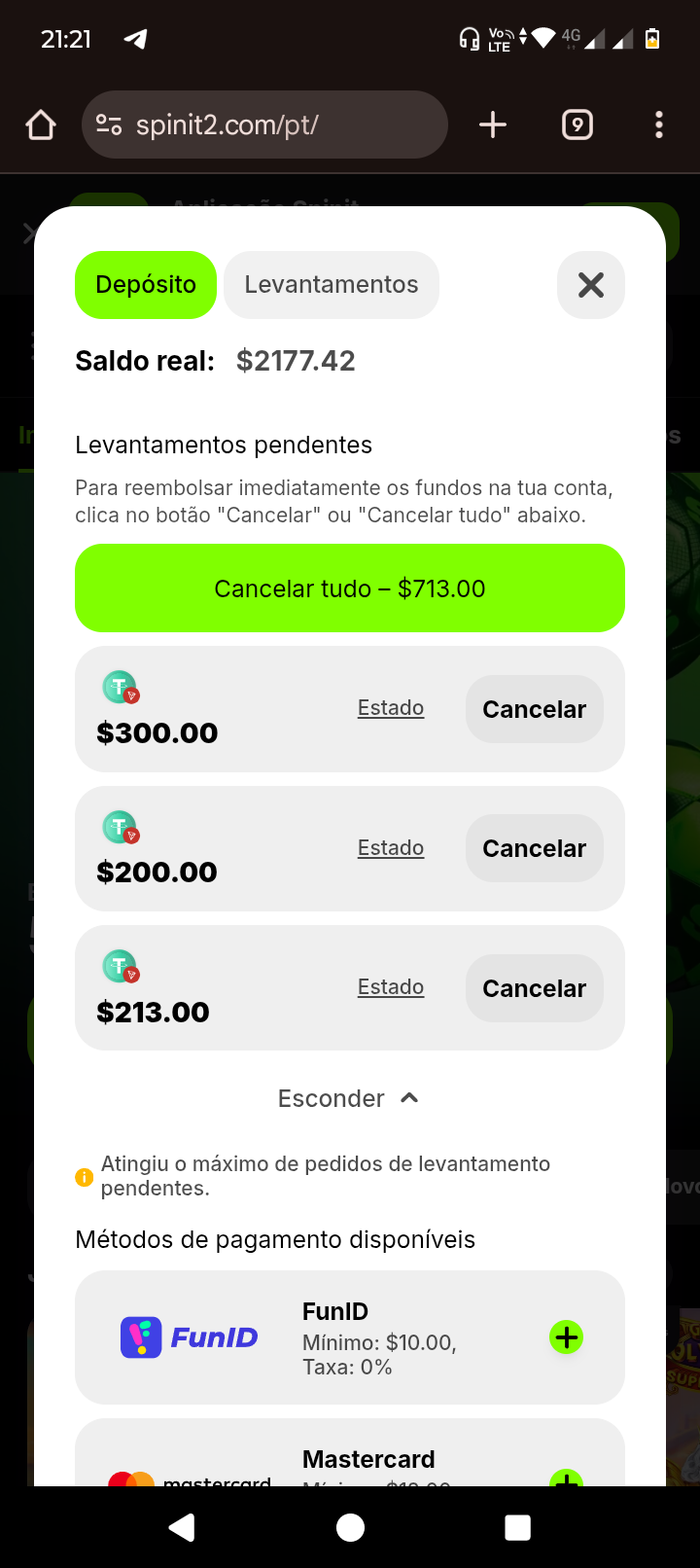Open the browser overflow menu
Viewport: 700px width, 1568px height.
tap(659, 125)
